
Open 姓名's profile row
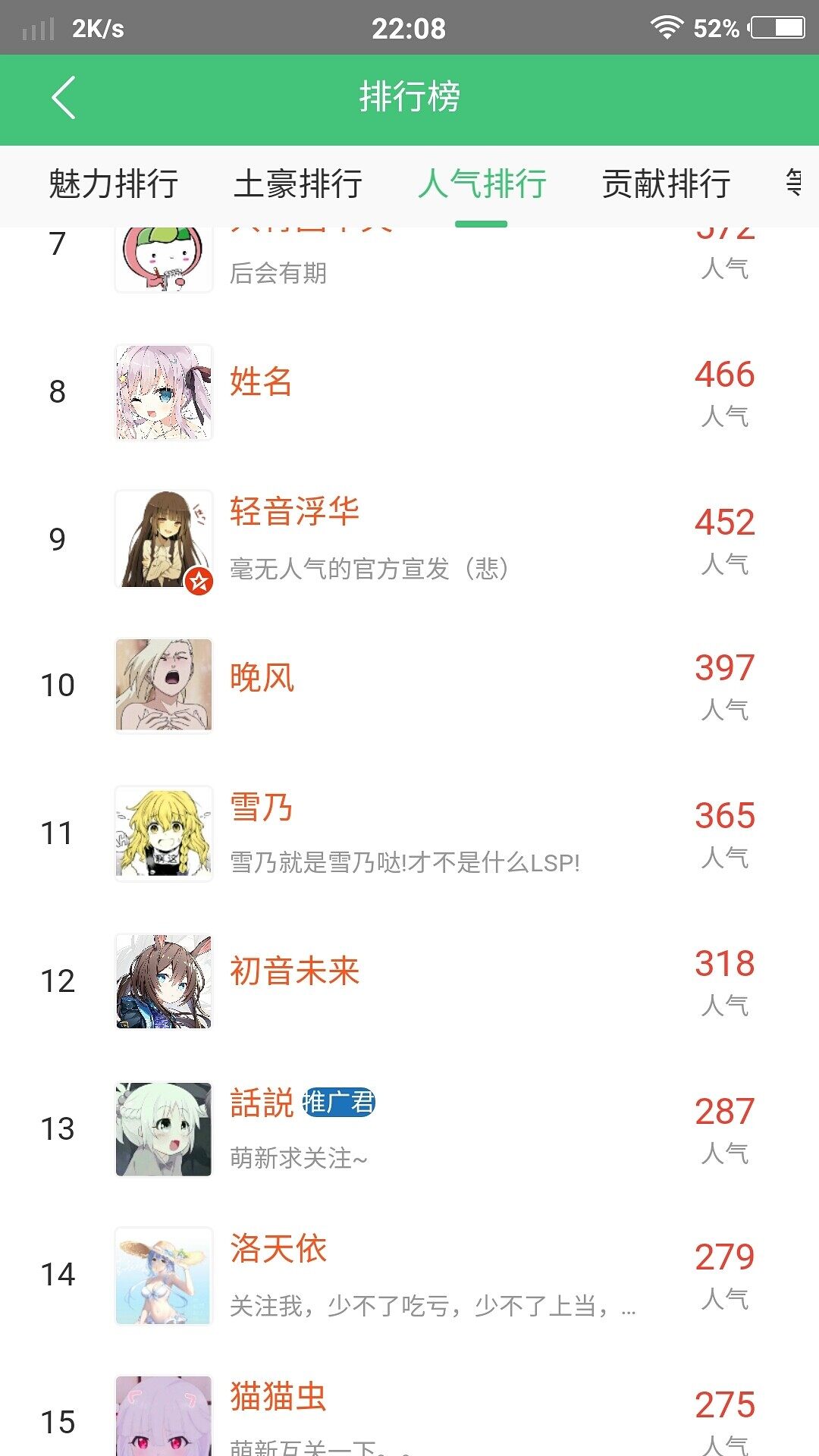409,392
